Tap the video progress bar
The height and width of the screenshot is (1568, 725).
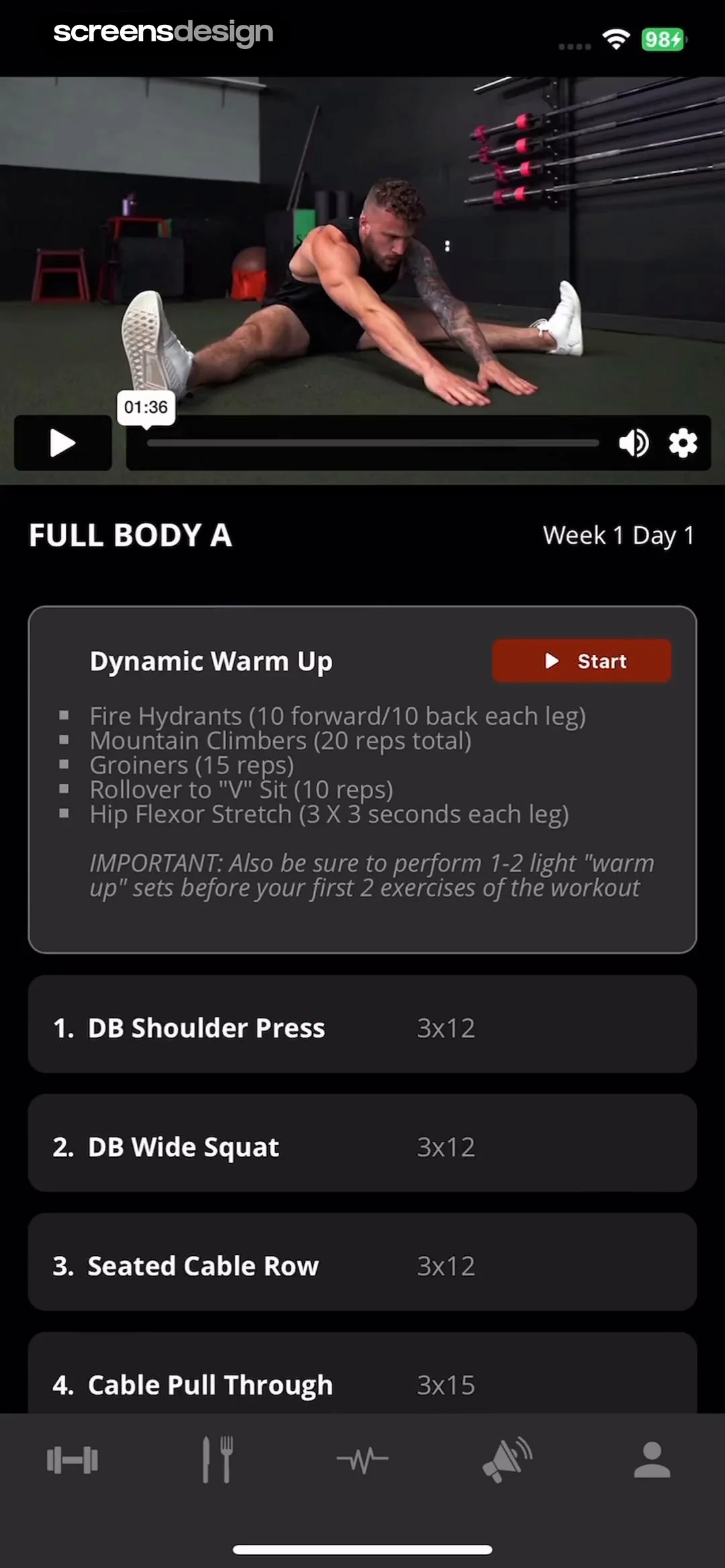tap(373, 443)
